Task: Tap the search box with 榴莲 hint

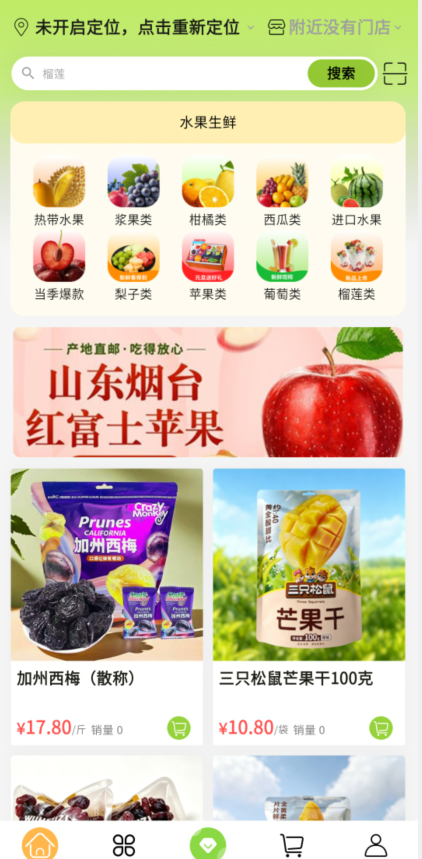Action: pos(164,73)
